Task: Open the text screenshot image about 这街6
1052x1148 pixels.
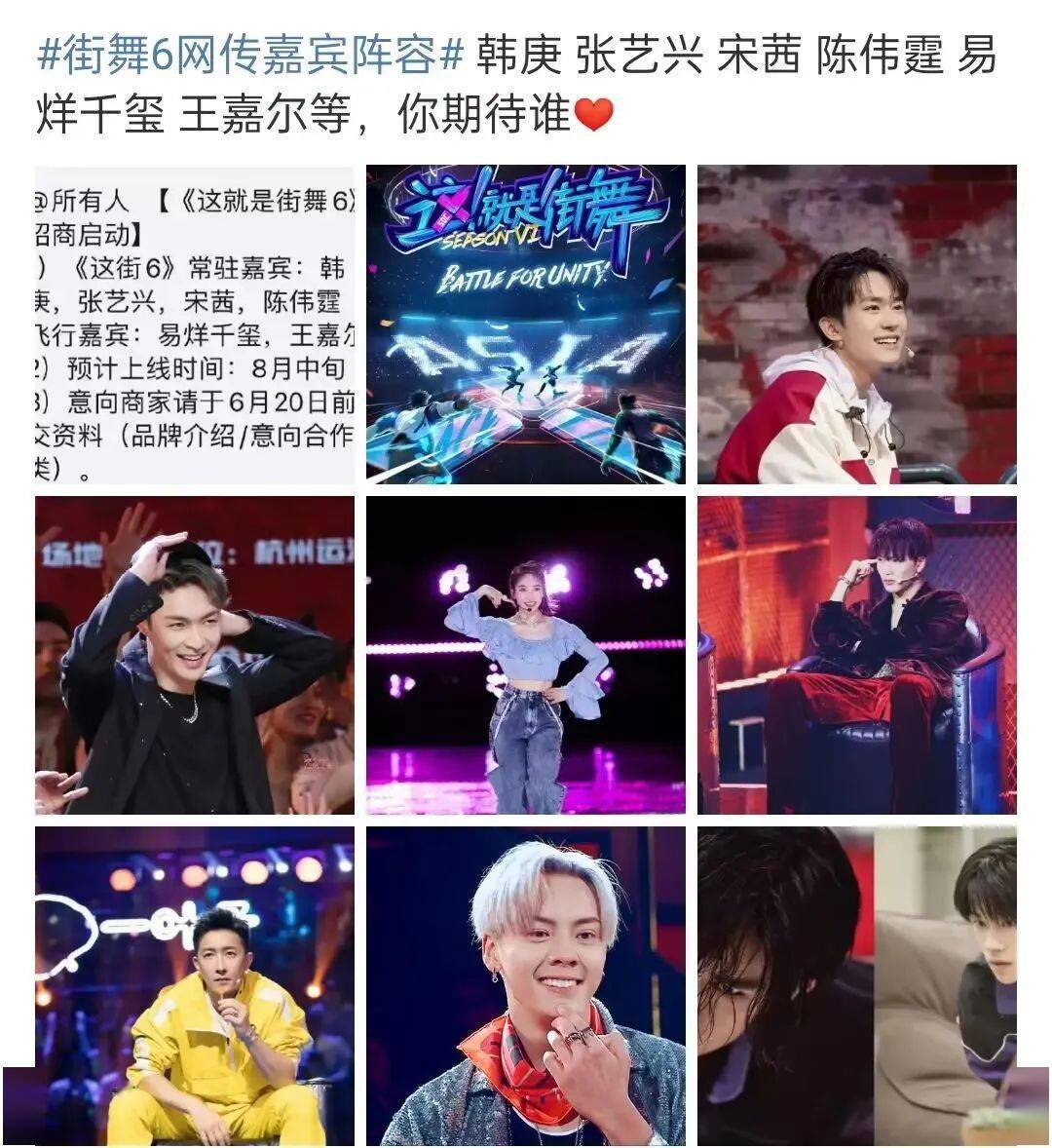Action: (195, 324)
